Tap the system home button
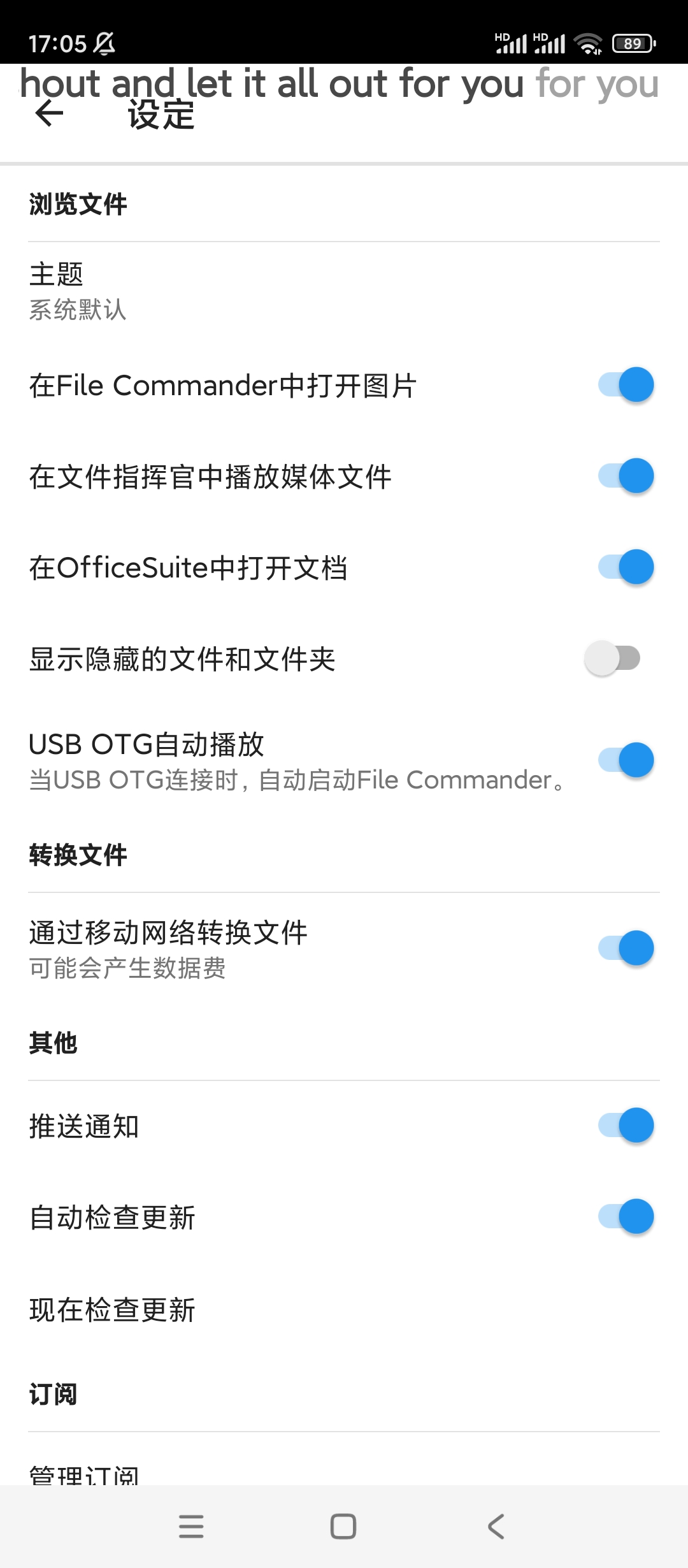 click(343, 1527)
